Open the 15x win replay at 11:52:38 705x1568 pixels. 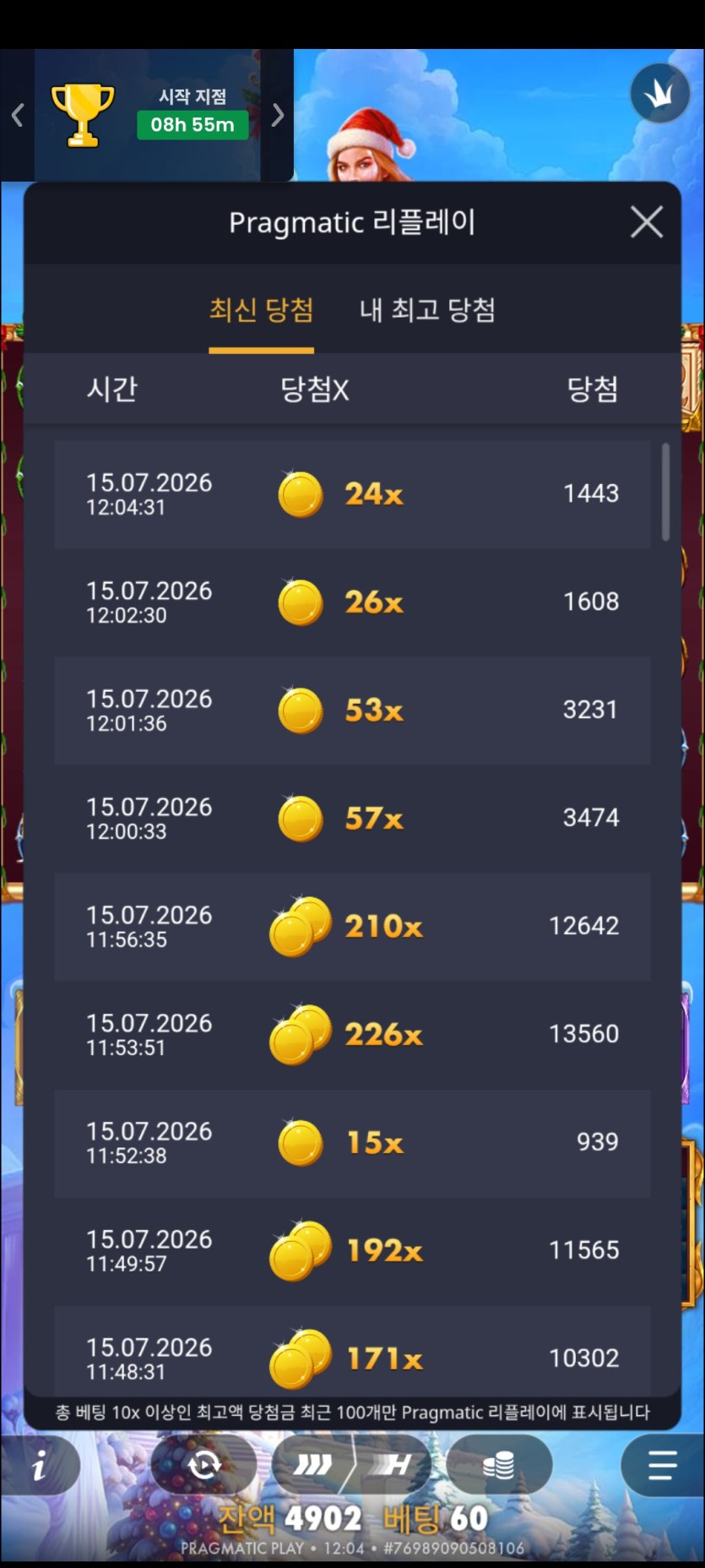tap(352, 1143)
